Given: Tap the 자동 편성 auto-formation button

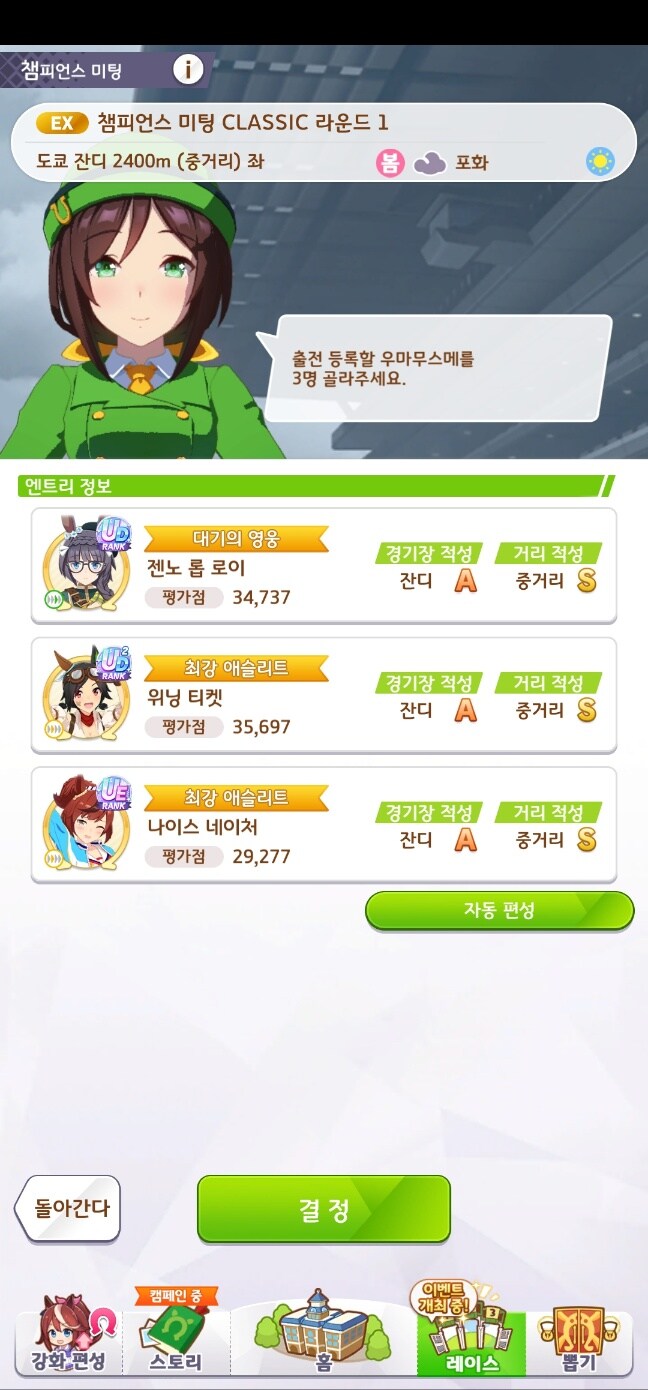Looking at the screenshot, I should [499, 910].
